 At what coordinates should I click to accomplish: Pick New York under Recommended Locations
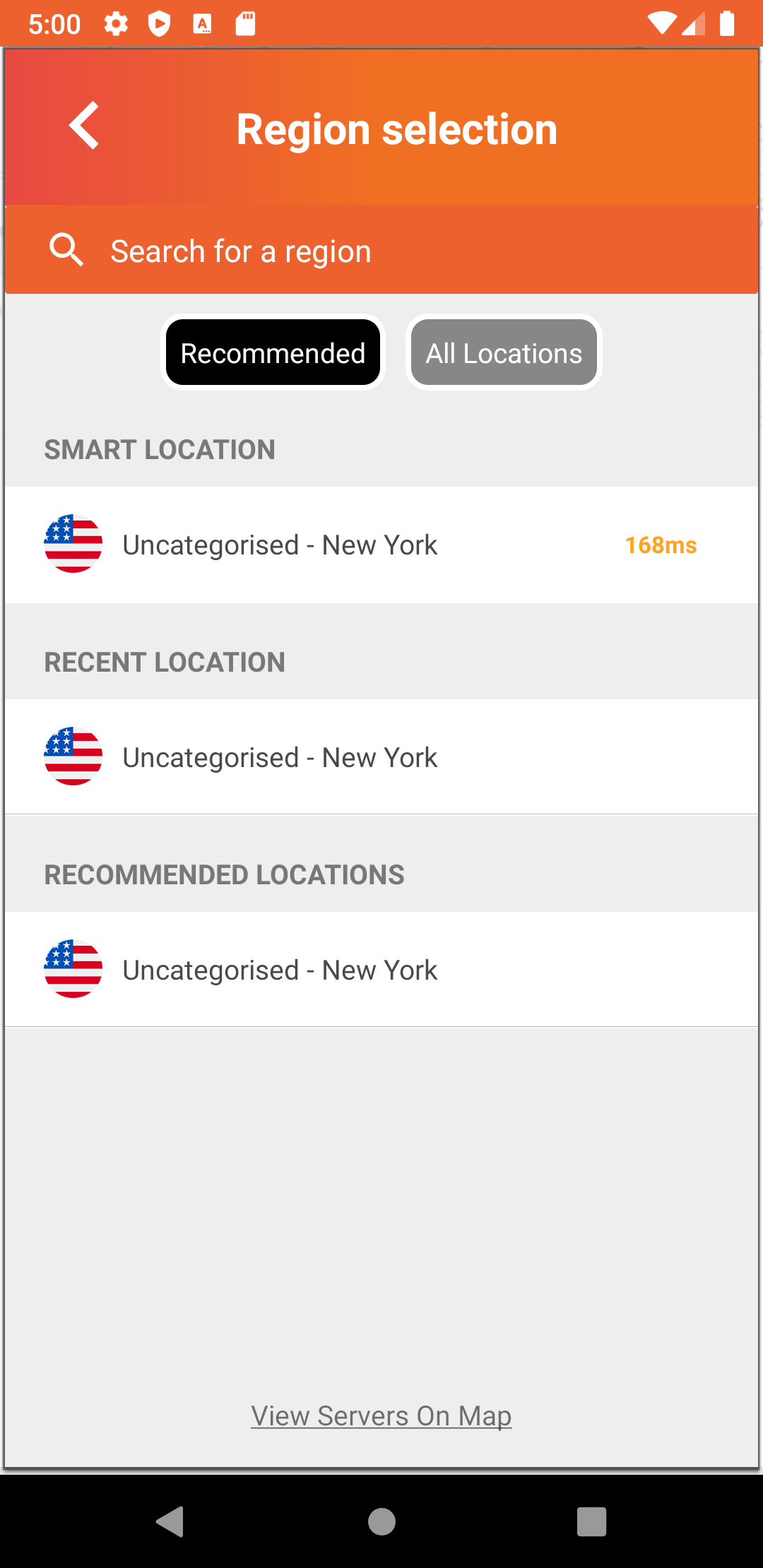pyautogui.click(x=381, y=969)
